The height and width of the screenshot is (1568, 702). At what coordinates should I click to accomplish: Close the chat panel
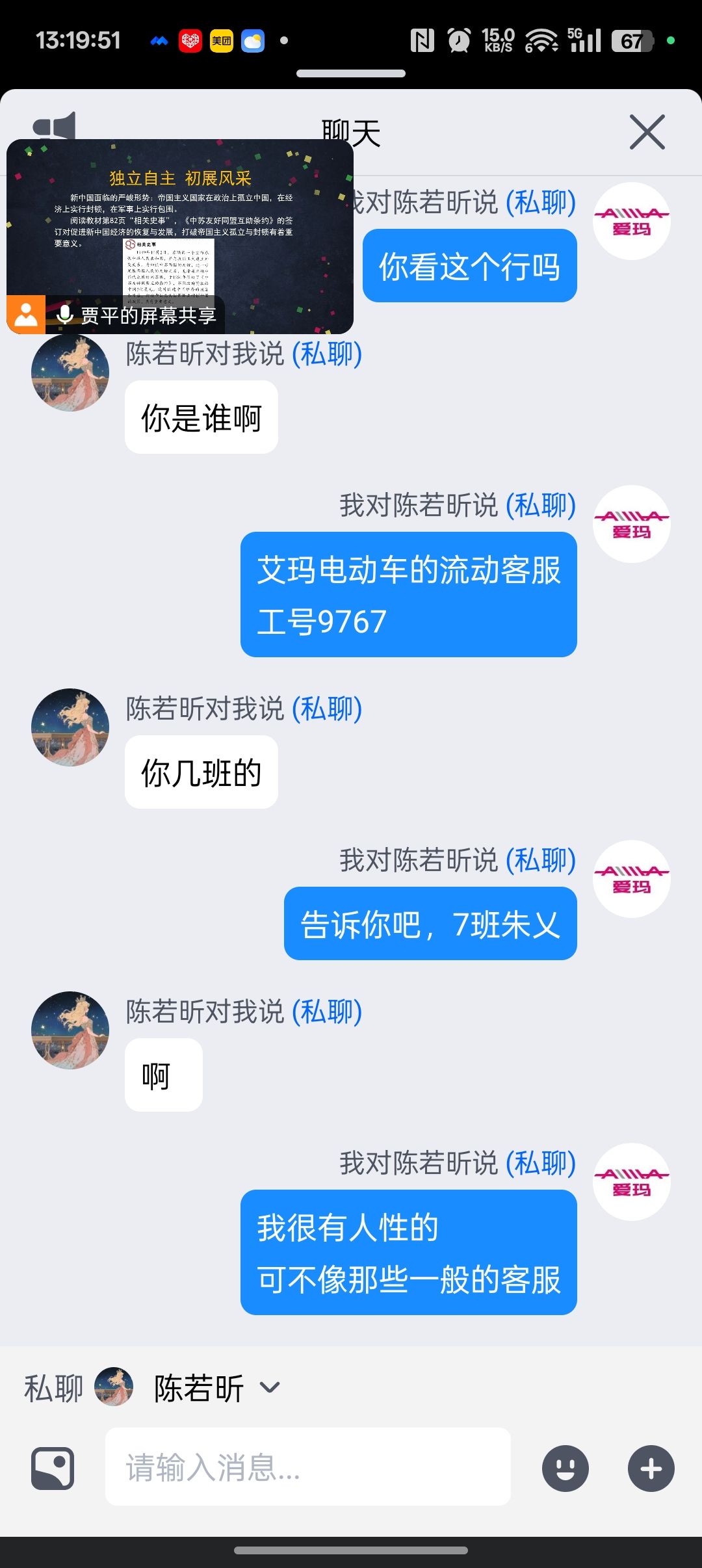(647, 132)
